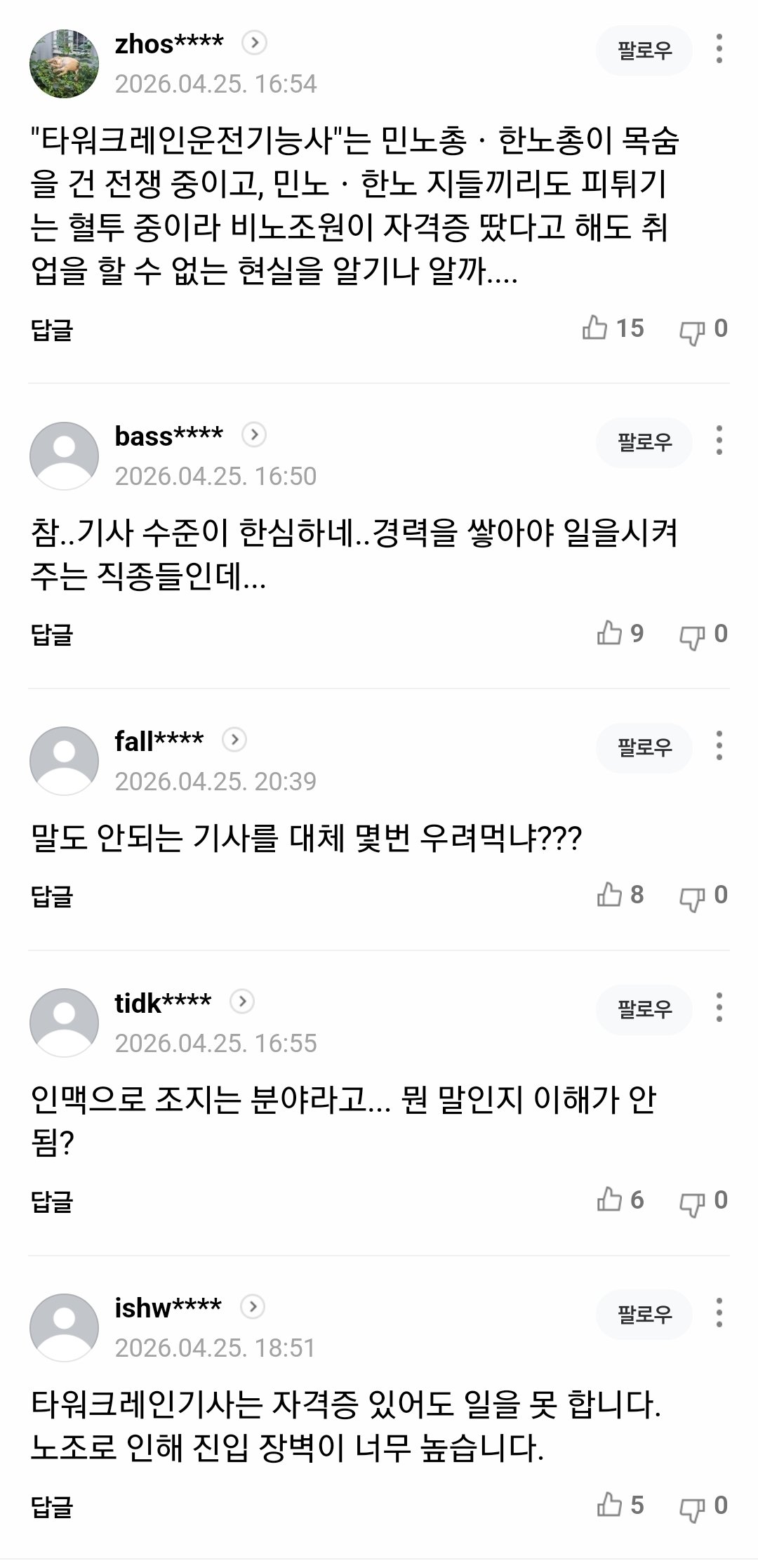Reply to bass**** comment
Image resolution: width=758 pixels, height=1568 pixels.
click(52, 634)
